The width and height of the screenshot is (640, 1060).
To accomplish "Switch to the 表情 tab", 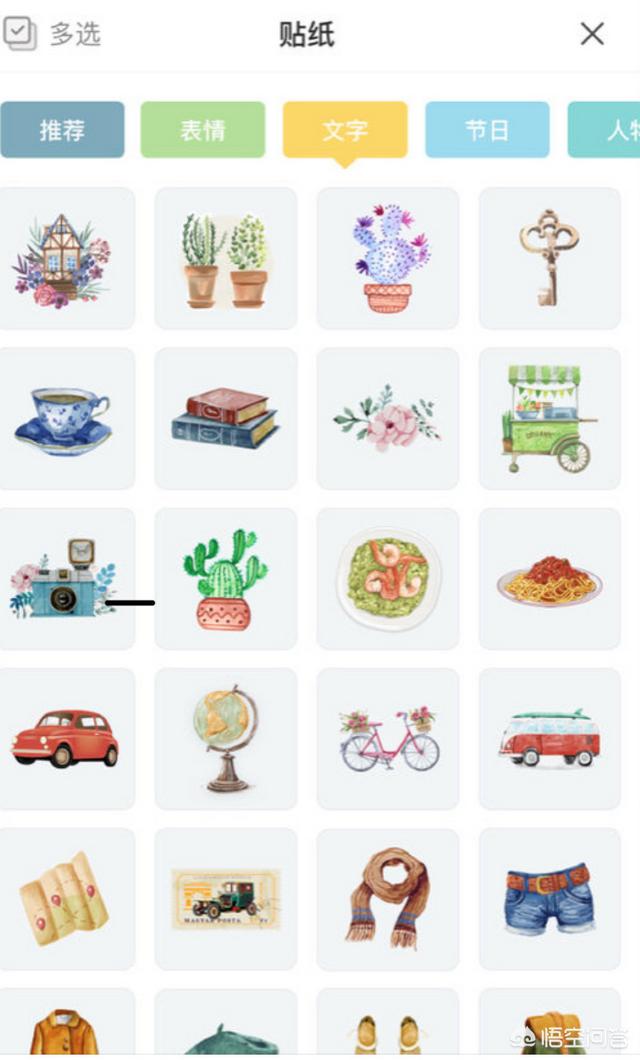I will [203, 130].
